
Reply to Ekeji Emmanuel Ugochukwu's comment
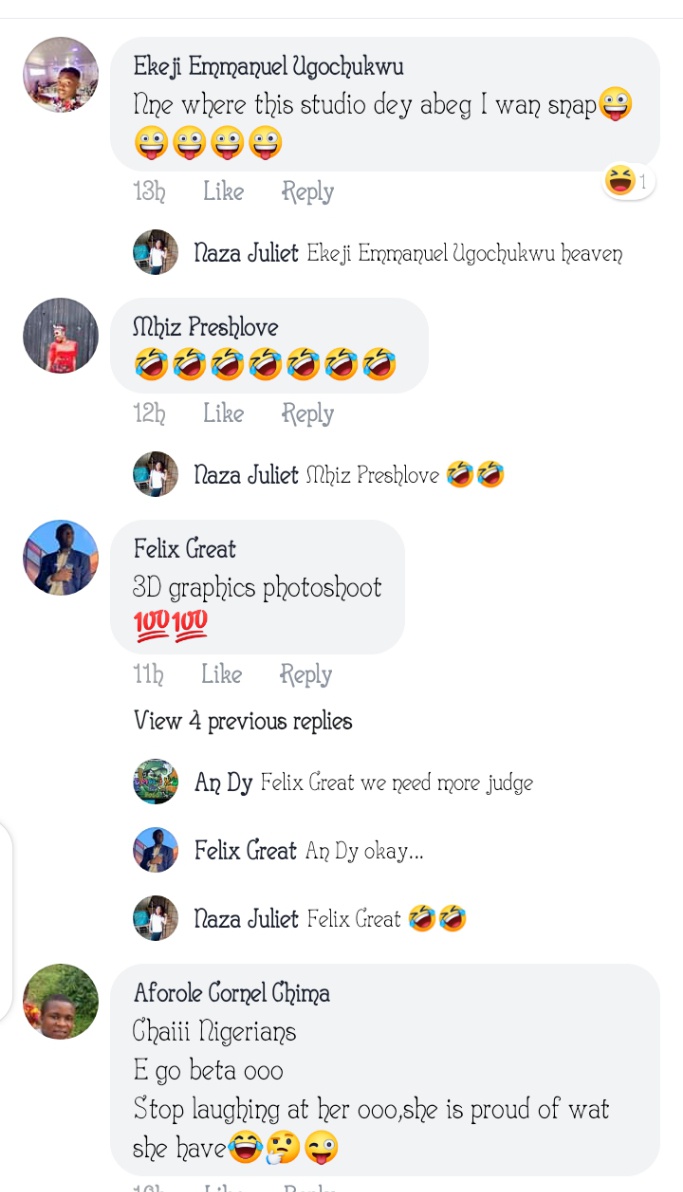(x=307, y=192)
